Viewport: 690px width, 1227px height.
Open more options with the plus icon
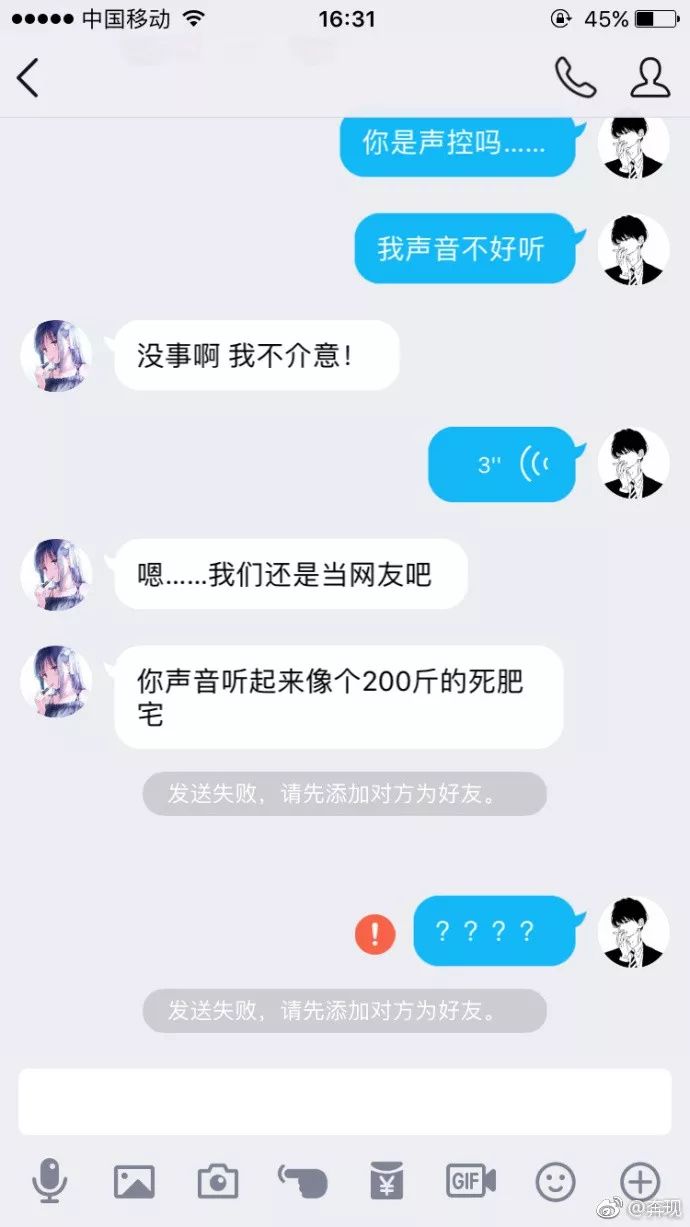(x=640, y=1182)
